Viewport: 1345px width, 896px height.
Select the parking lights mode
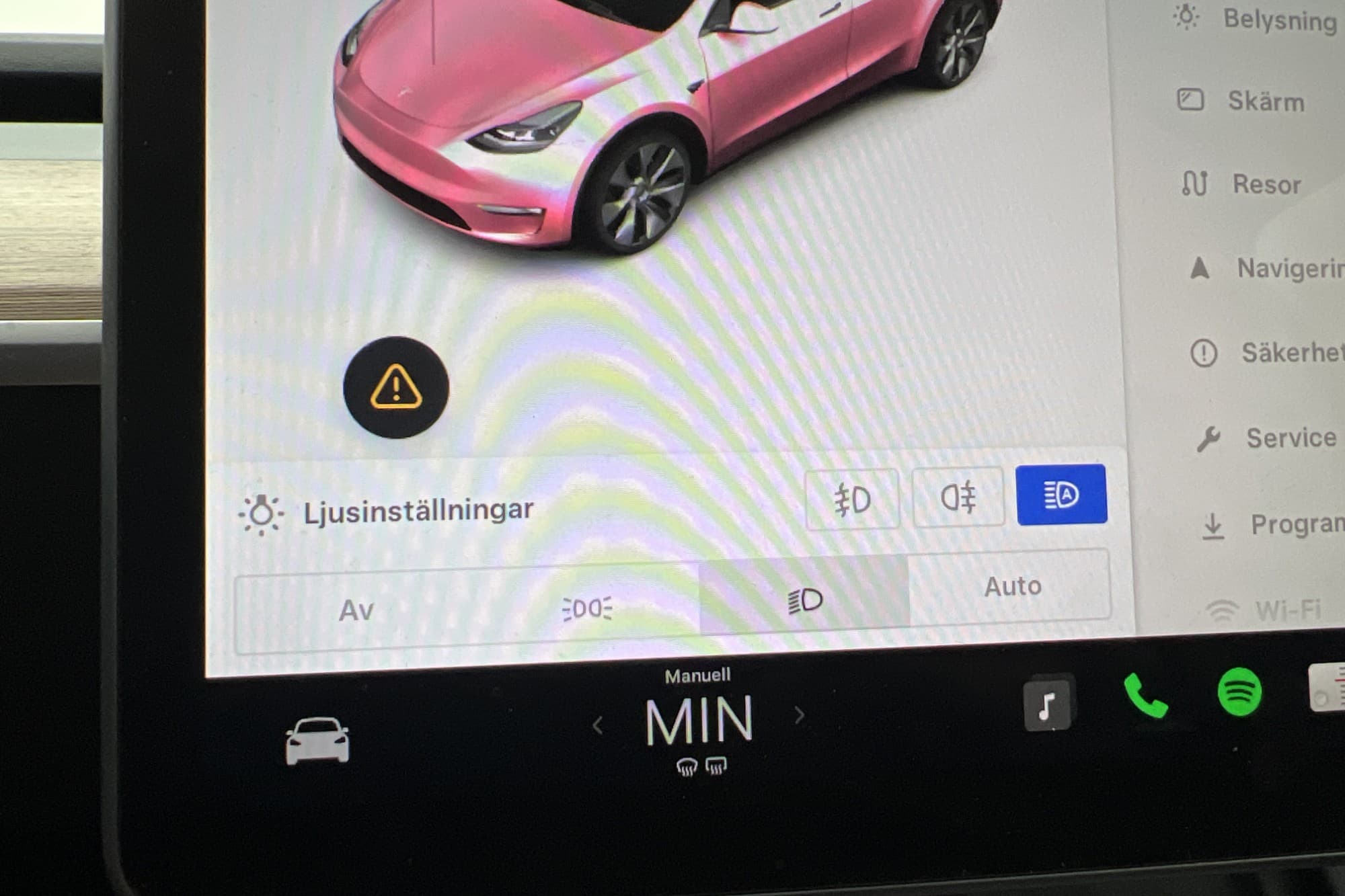click(586, 608)
